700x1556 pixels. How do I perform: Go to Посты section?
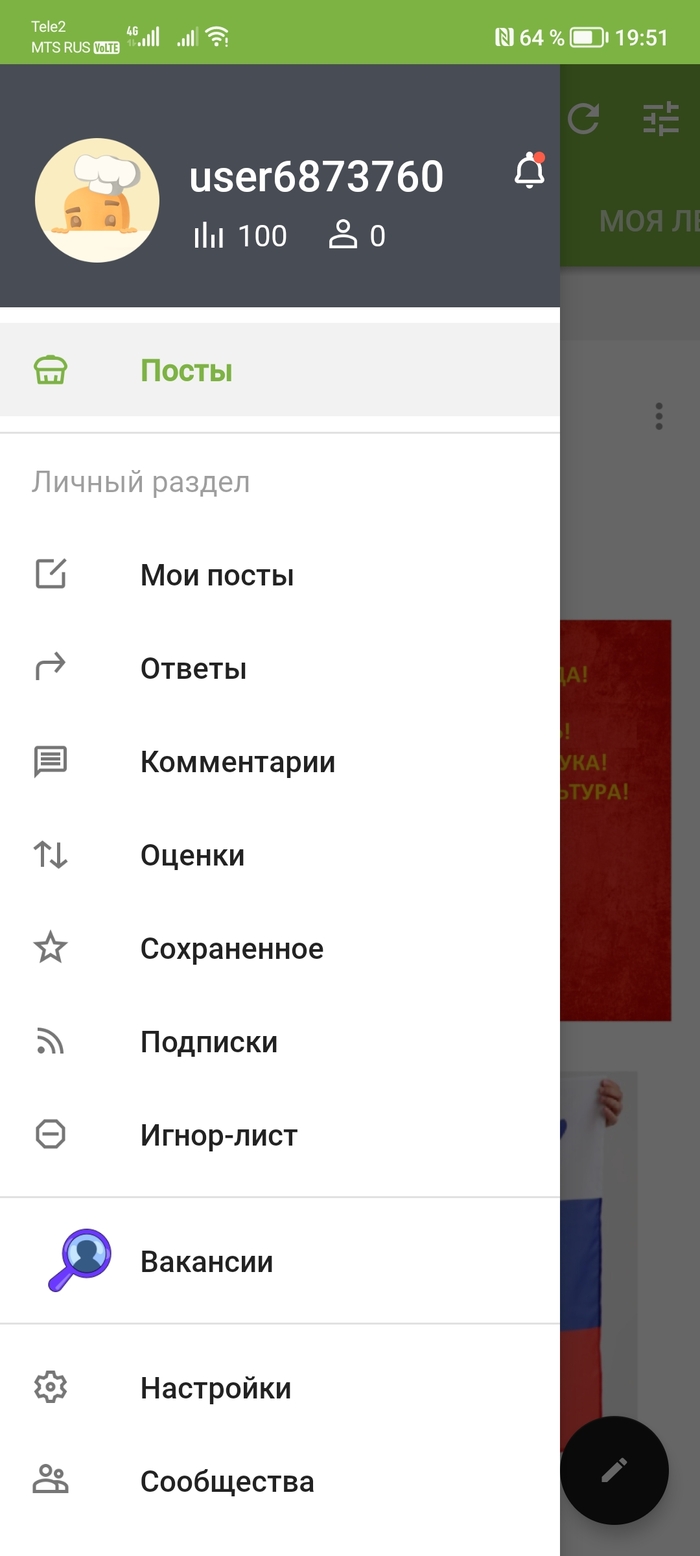186,371
